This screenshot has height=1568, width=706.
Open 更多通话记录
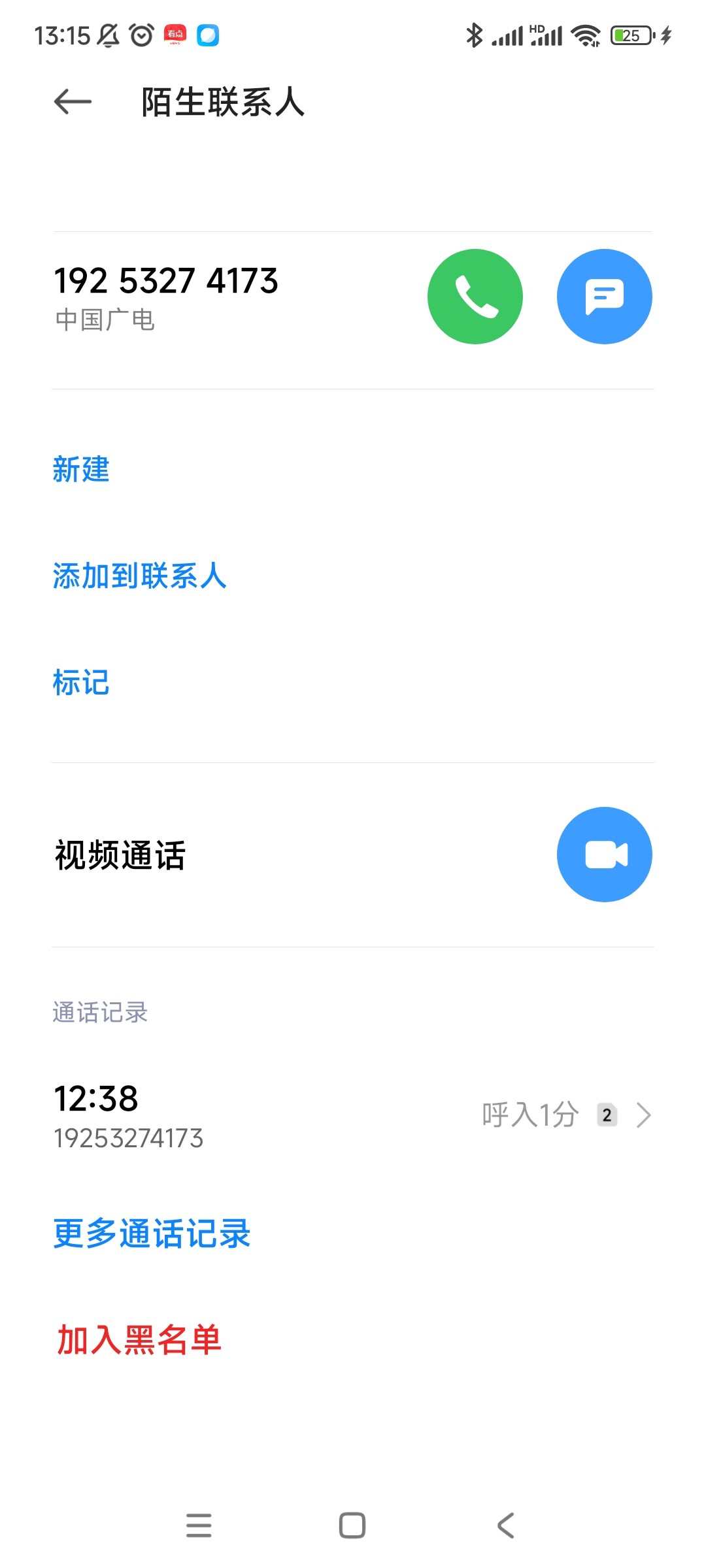pos(152,1233)
